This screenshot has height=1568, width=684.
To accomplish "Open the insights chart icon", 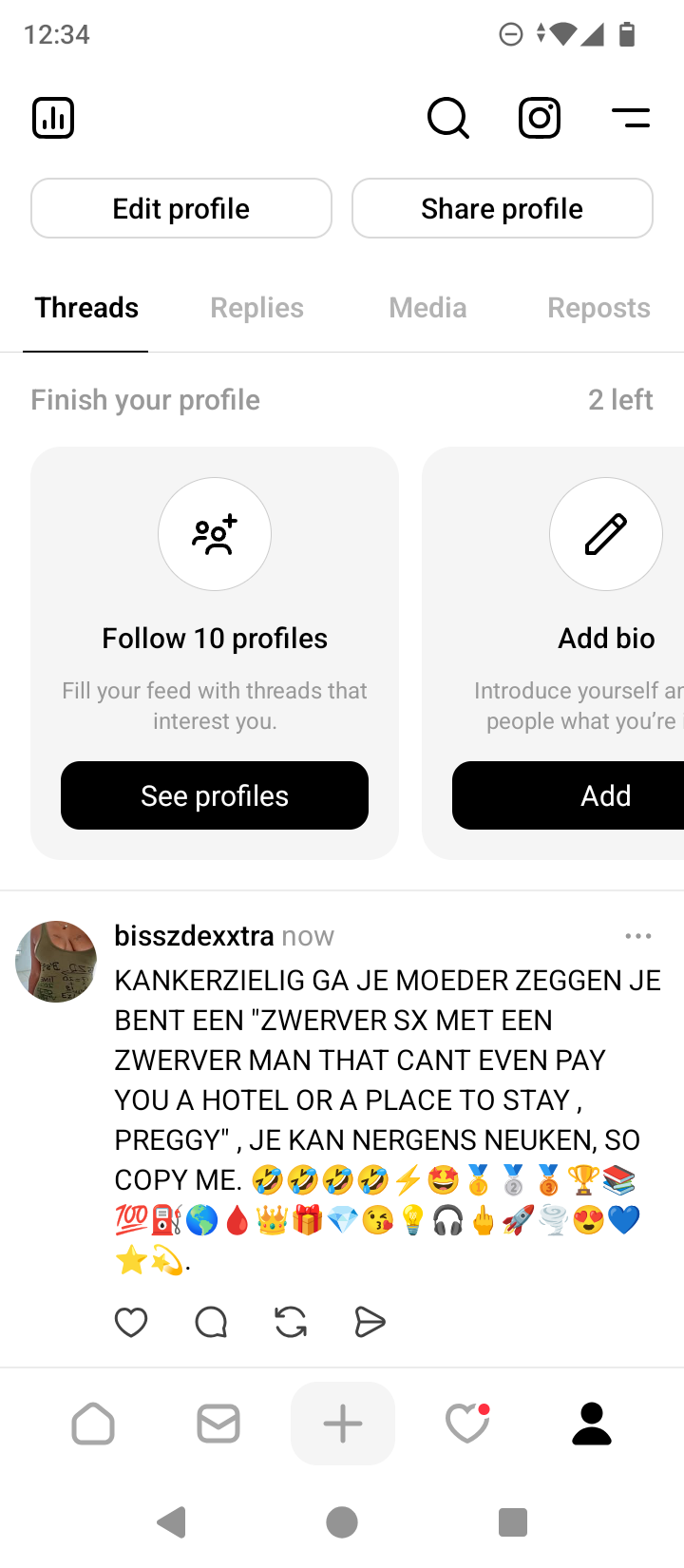I will pos(53,119).
